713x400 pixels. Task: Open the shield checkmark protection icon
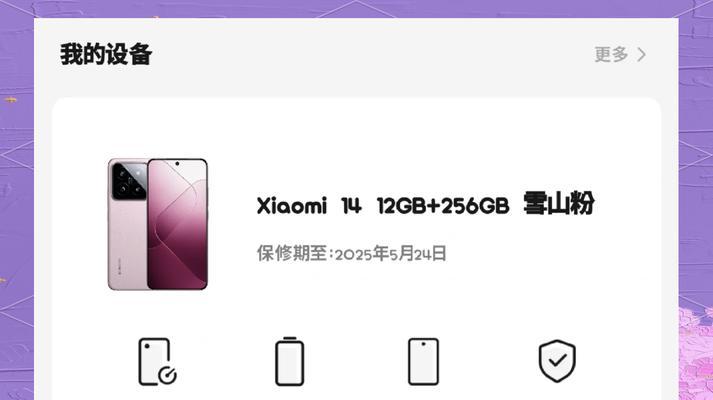pyautogui.click(x=557, y=361)
